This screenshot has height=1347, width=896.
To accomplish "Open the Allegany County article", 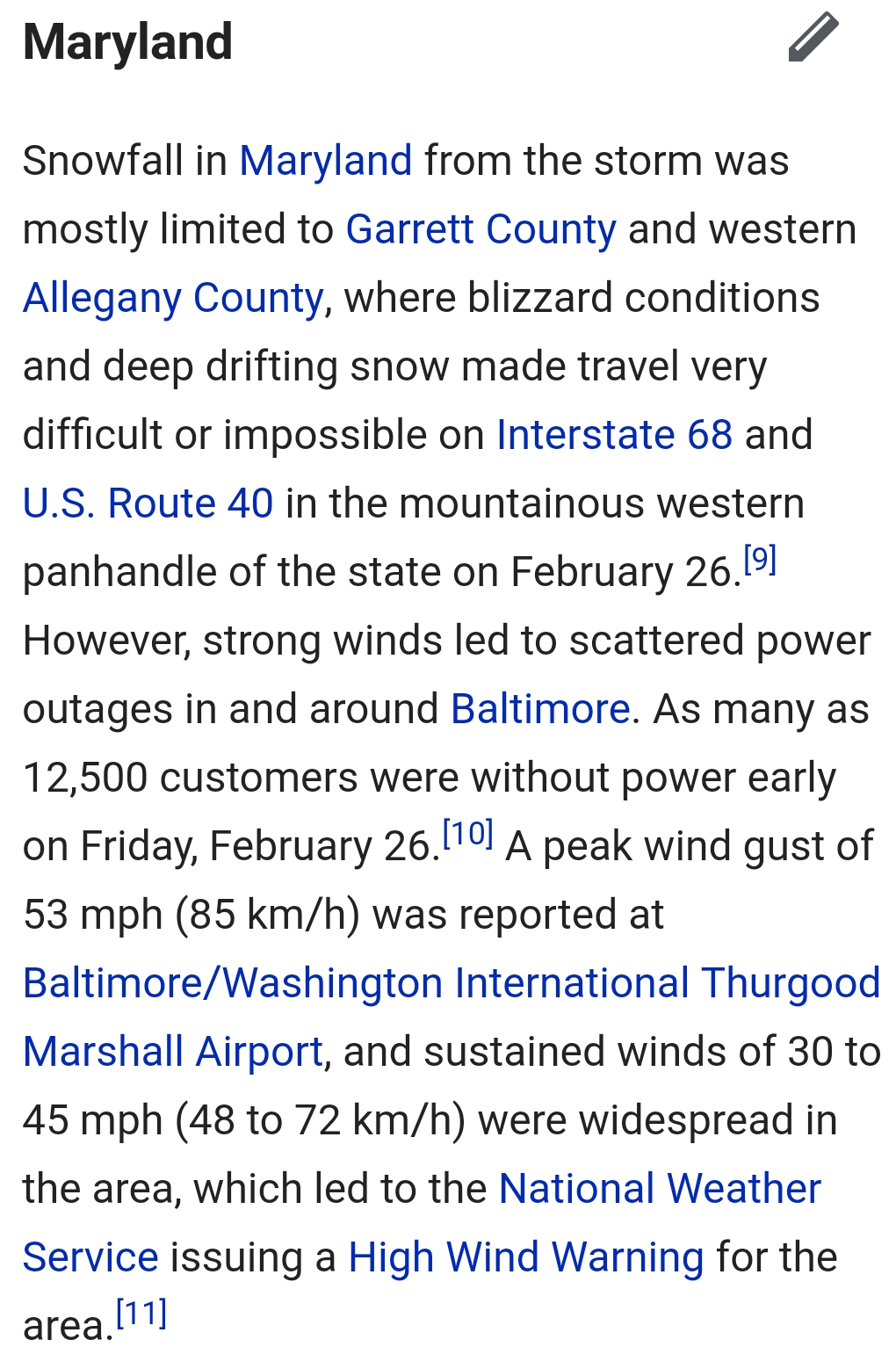I will tap(173, 299).
